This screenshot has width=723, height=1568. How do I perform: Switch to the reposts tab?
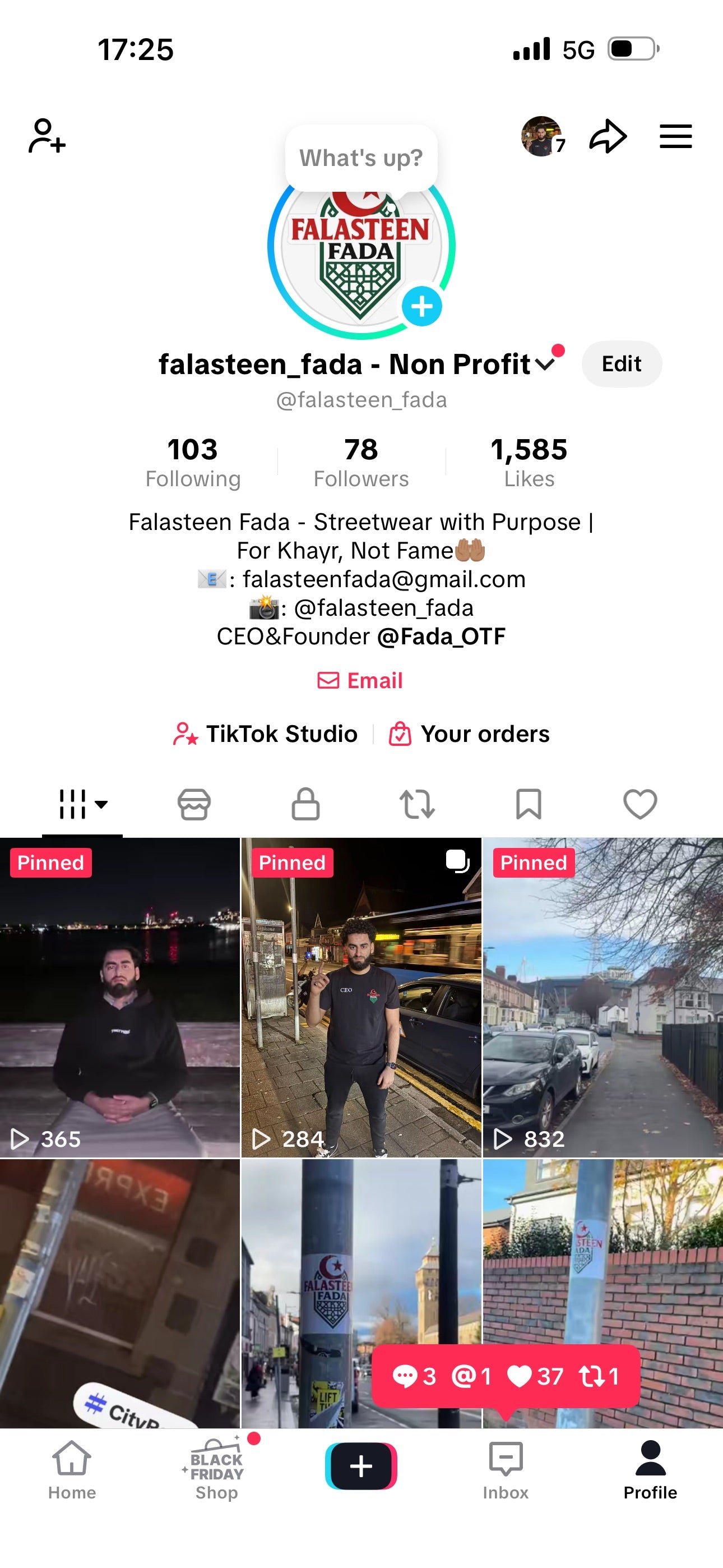click(x=417, y=804)
